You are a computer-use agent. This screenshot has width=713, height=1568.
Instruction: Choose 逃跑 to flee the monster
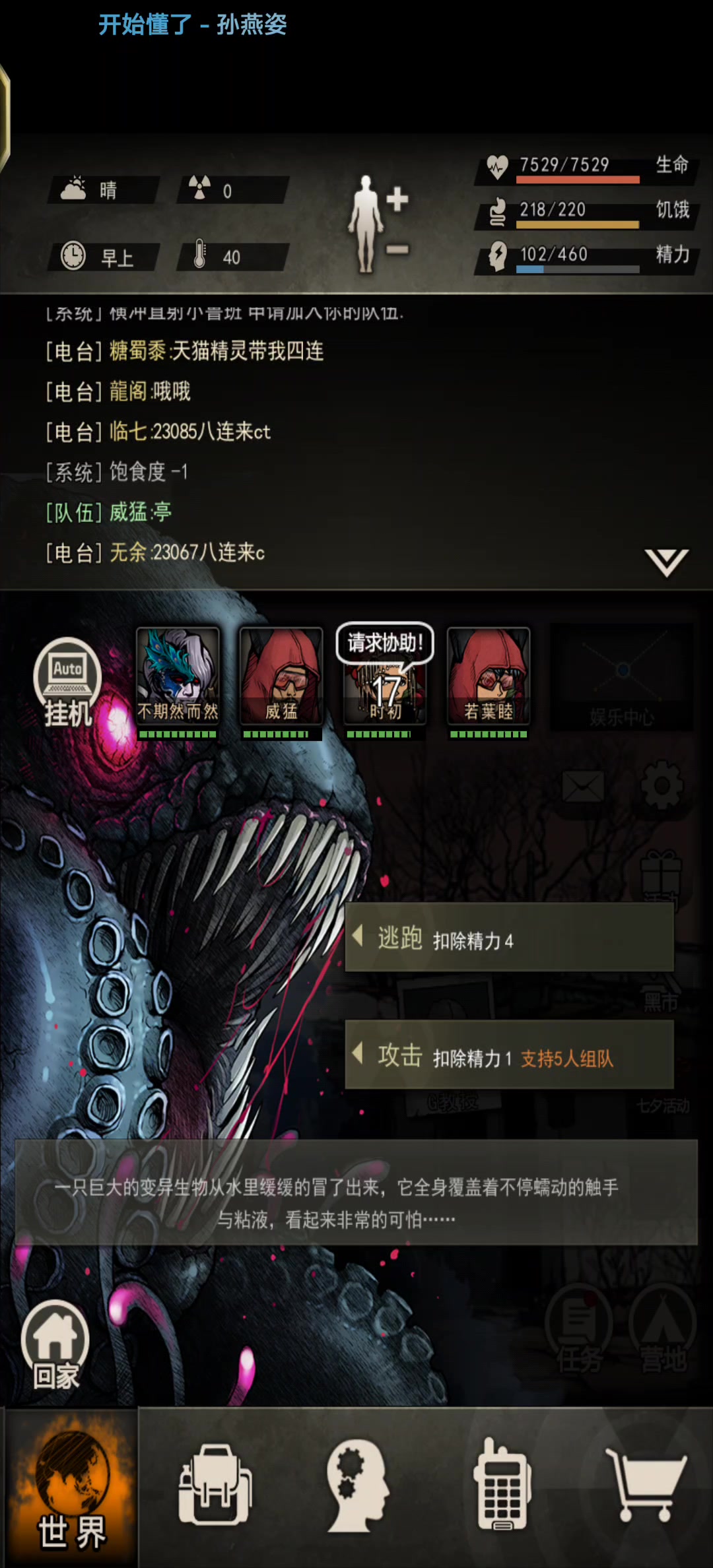point(508,938)
